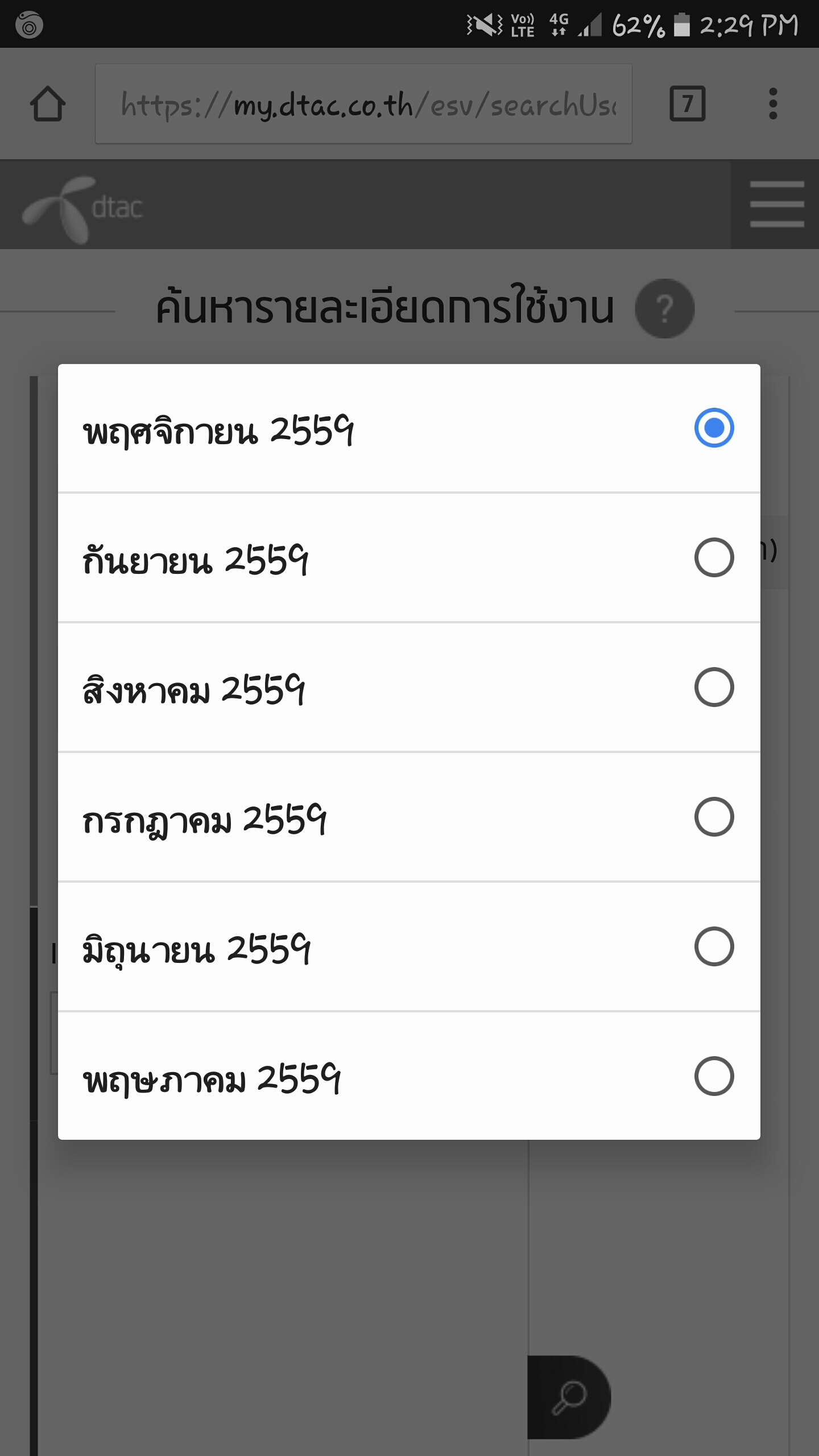Select กรกฎาคม 2559 option
Viewport: 819px width, 1456px height.
click(x=408, y=817)
